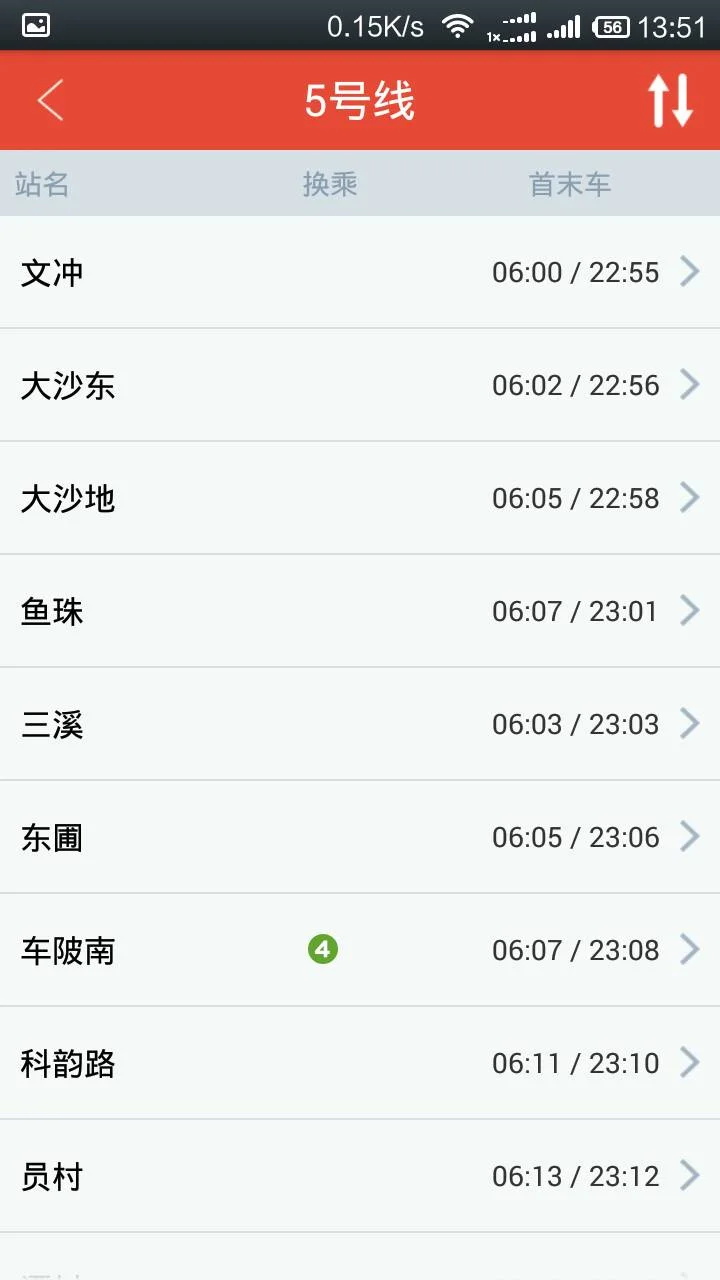Open the 车陂南 station entry
This screenshot has width=720, height=1280.
tap(360, 950)
